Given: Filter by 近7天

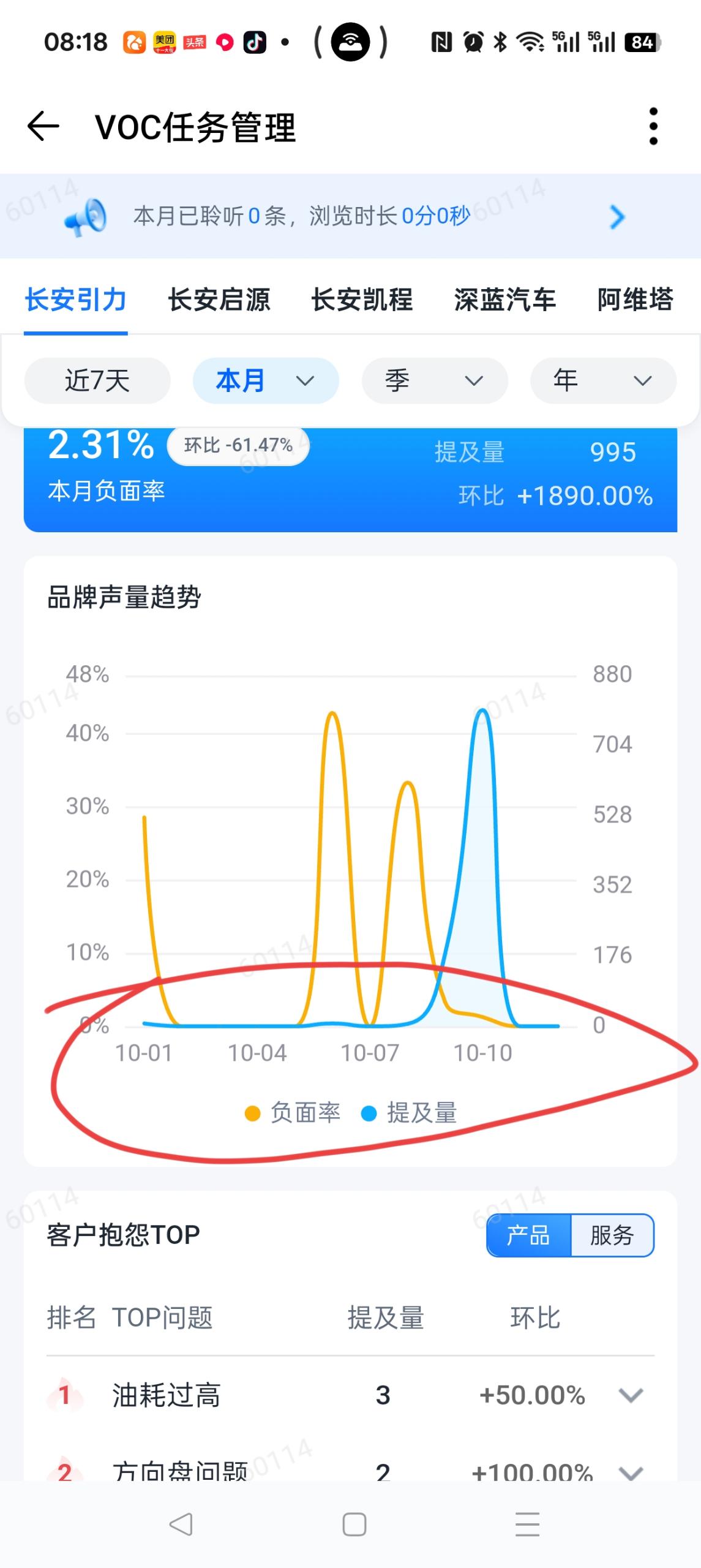Looking at the screenshot, I should [97, 380].
